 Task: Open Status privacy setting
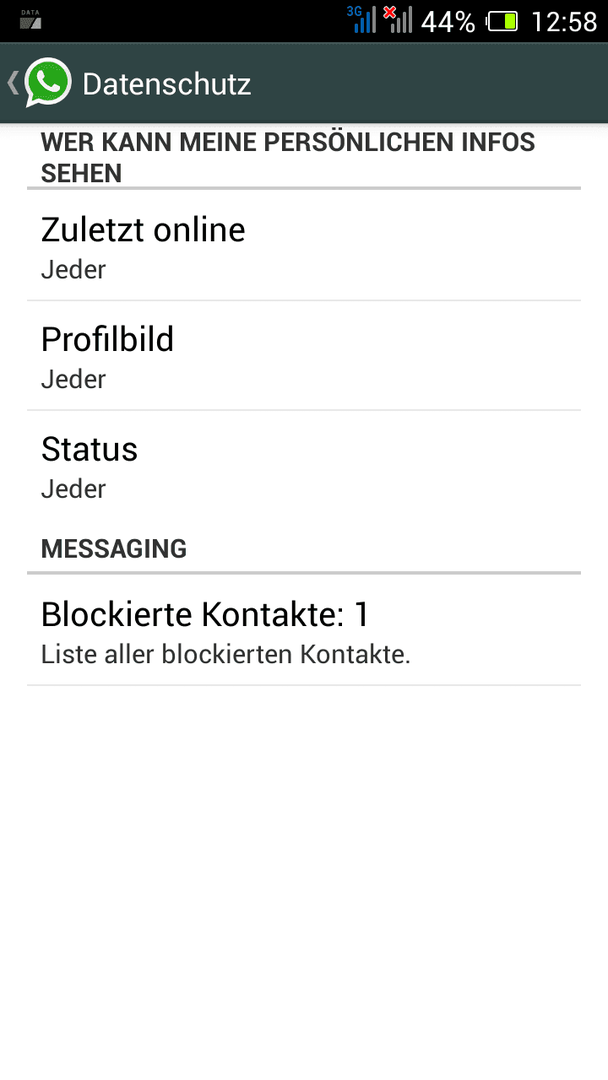pos(304,465)
